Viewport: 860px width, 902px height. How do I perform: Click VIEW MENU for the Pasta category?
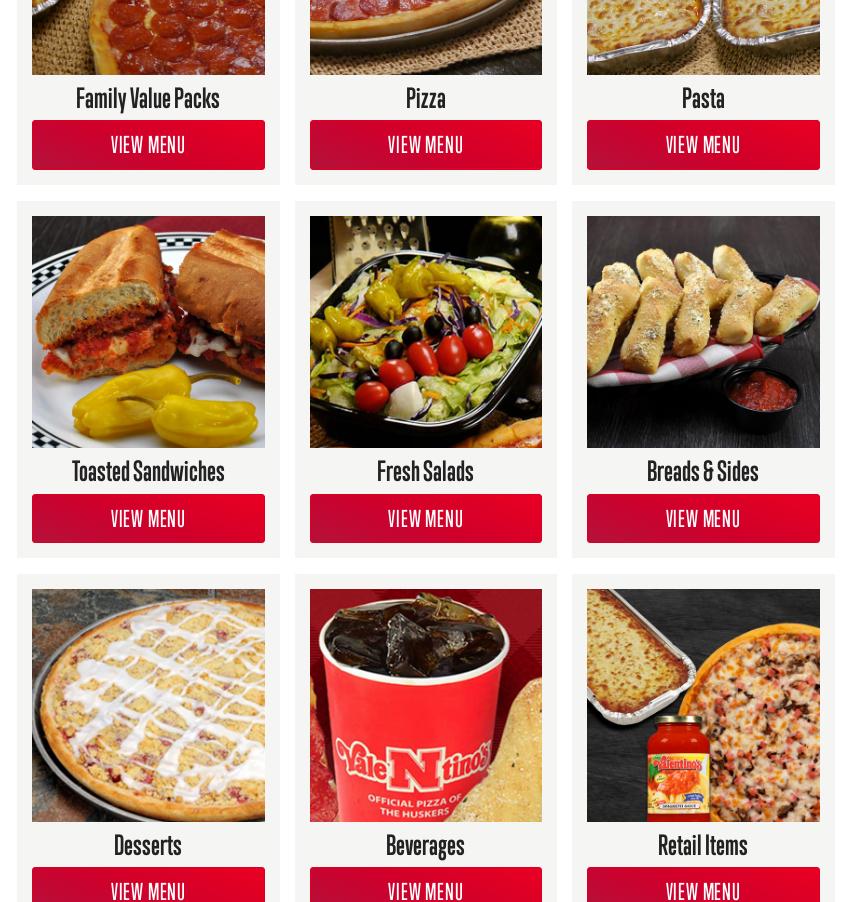coord(703,145)
